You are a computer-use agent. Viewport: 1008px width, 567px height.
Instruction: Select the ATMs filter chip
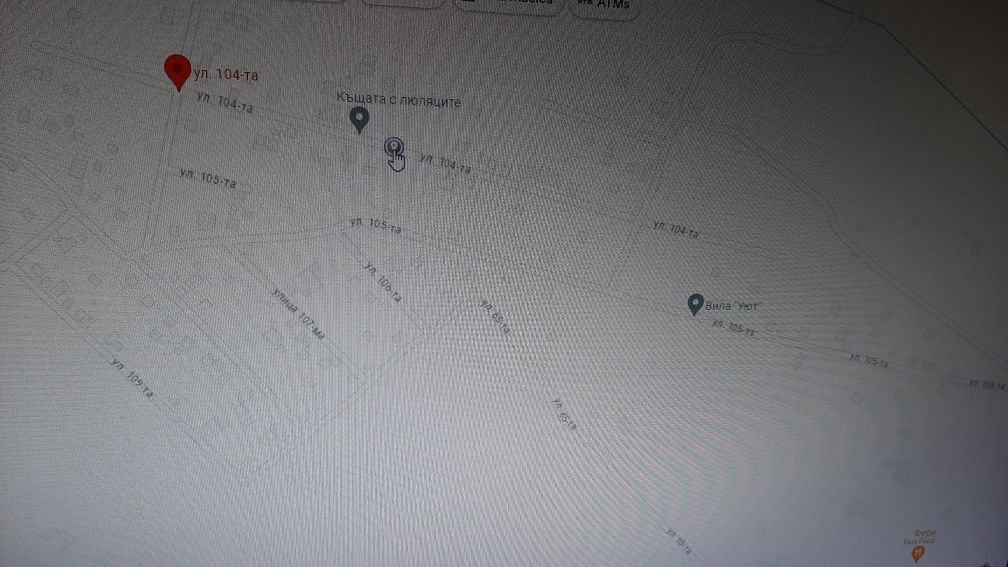[x=605, y=5]
